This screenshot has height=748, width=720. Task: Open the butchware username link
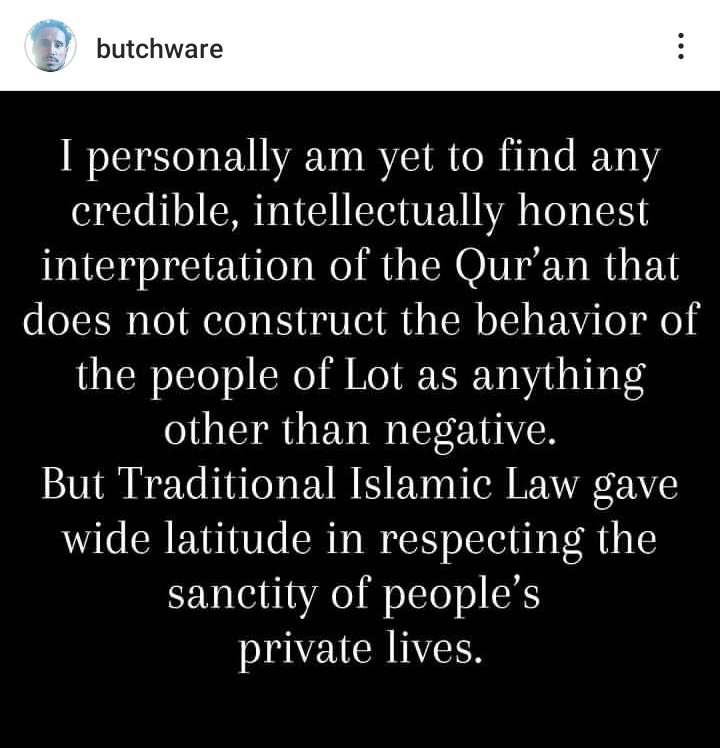pyautogui.click(x=159, y=48)
